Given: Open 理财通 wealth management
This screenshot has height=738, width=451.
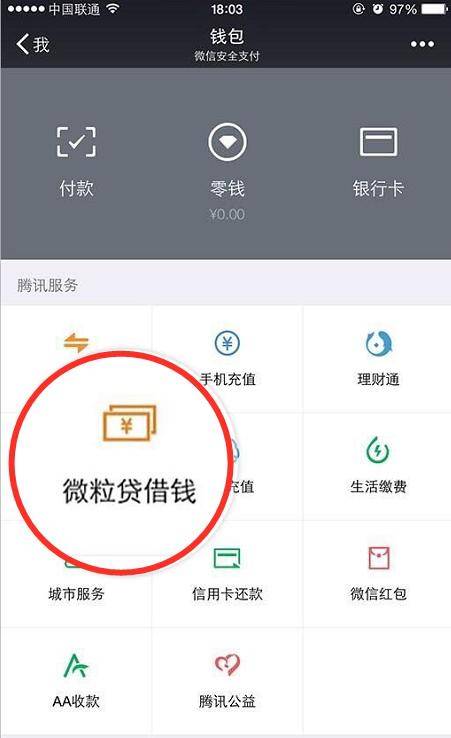Looking at the screenshot, I should pyautogui.click(x=378, y=359).
